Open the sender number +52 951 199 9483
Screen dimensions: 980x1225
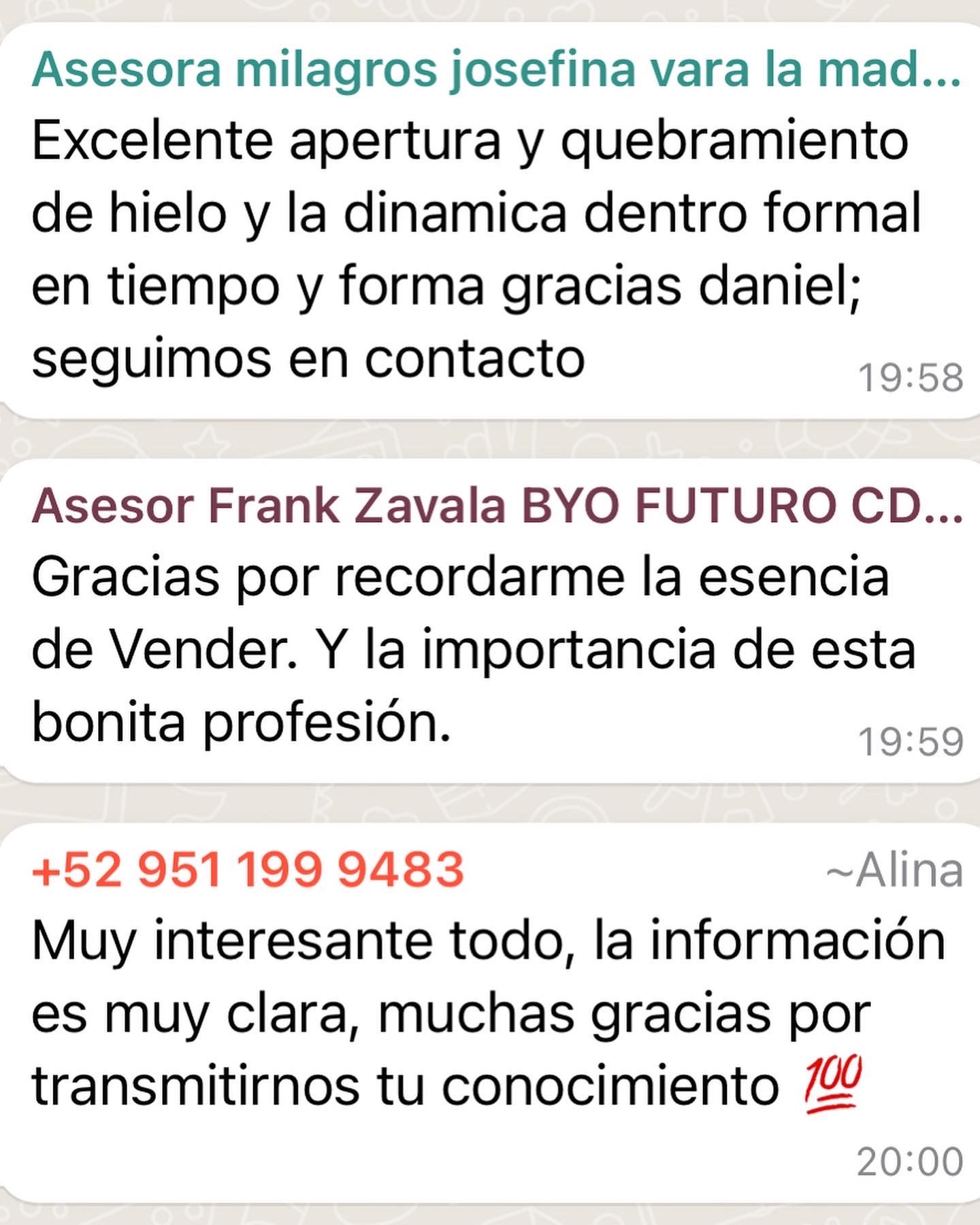pos(248,870)
